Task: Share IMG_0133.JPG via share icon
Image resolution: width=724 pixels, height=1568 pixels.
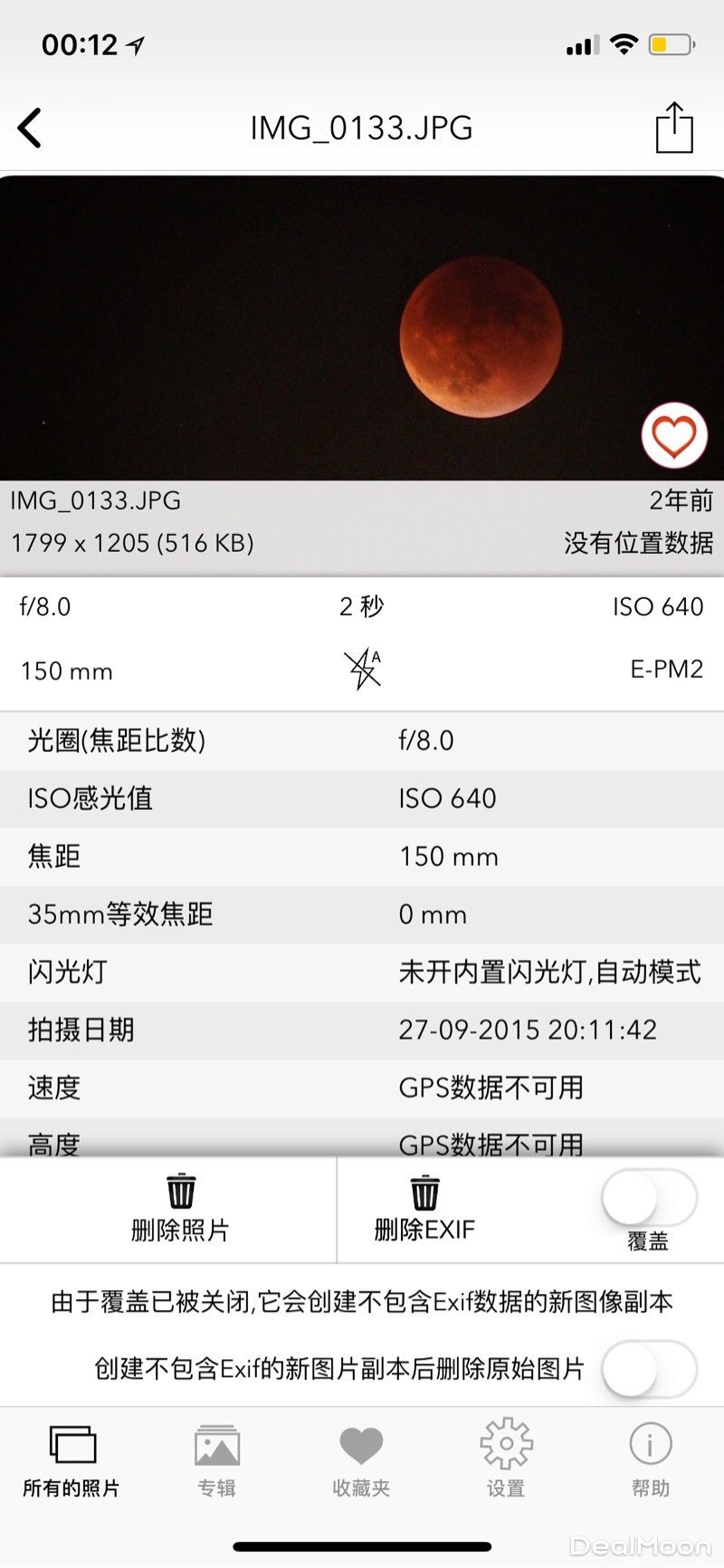Action: pyautogui.click(x=674, y=128)
